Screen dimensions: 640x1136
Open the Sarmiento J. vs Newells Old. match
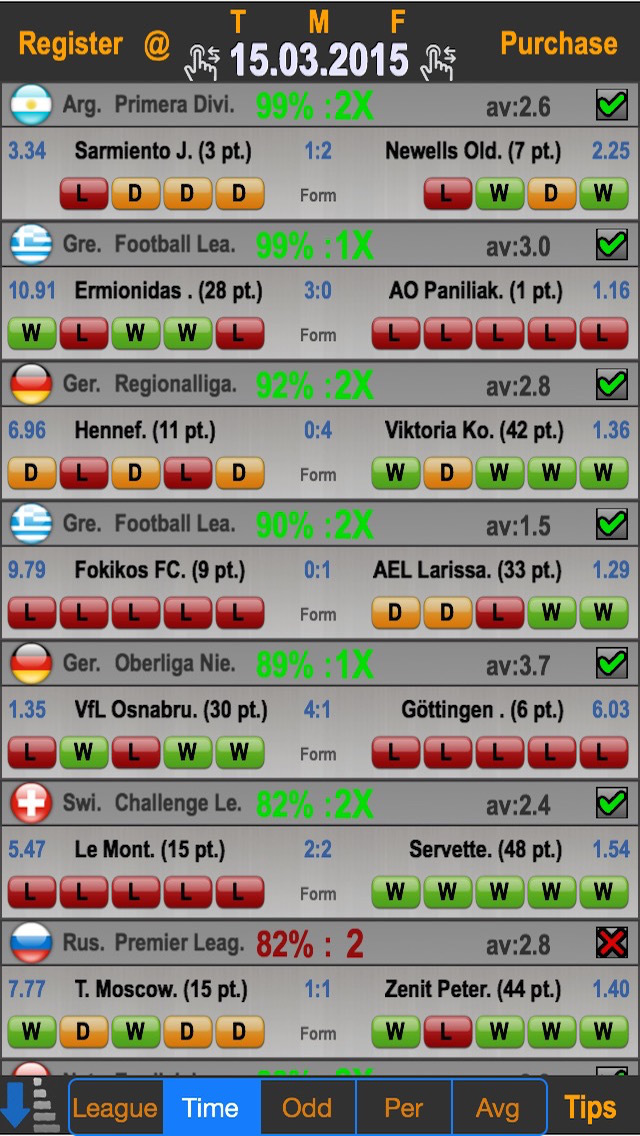pyautogui.click(x=320, y=174)
